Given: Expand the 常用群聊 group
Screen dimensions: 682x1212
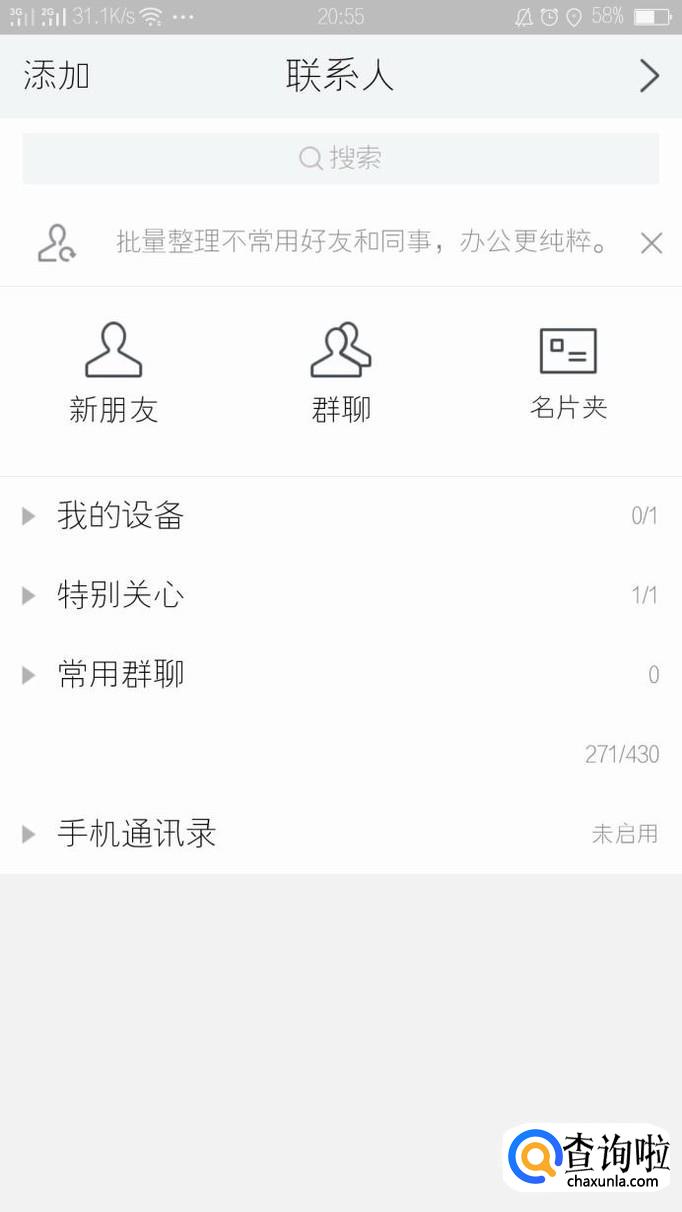Looking at the screenshot, I should point(120,674).
